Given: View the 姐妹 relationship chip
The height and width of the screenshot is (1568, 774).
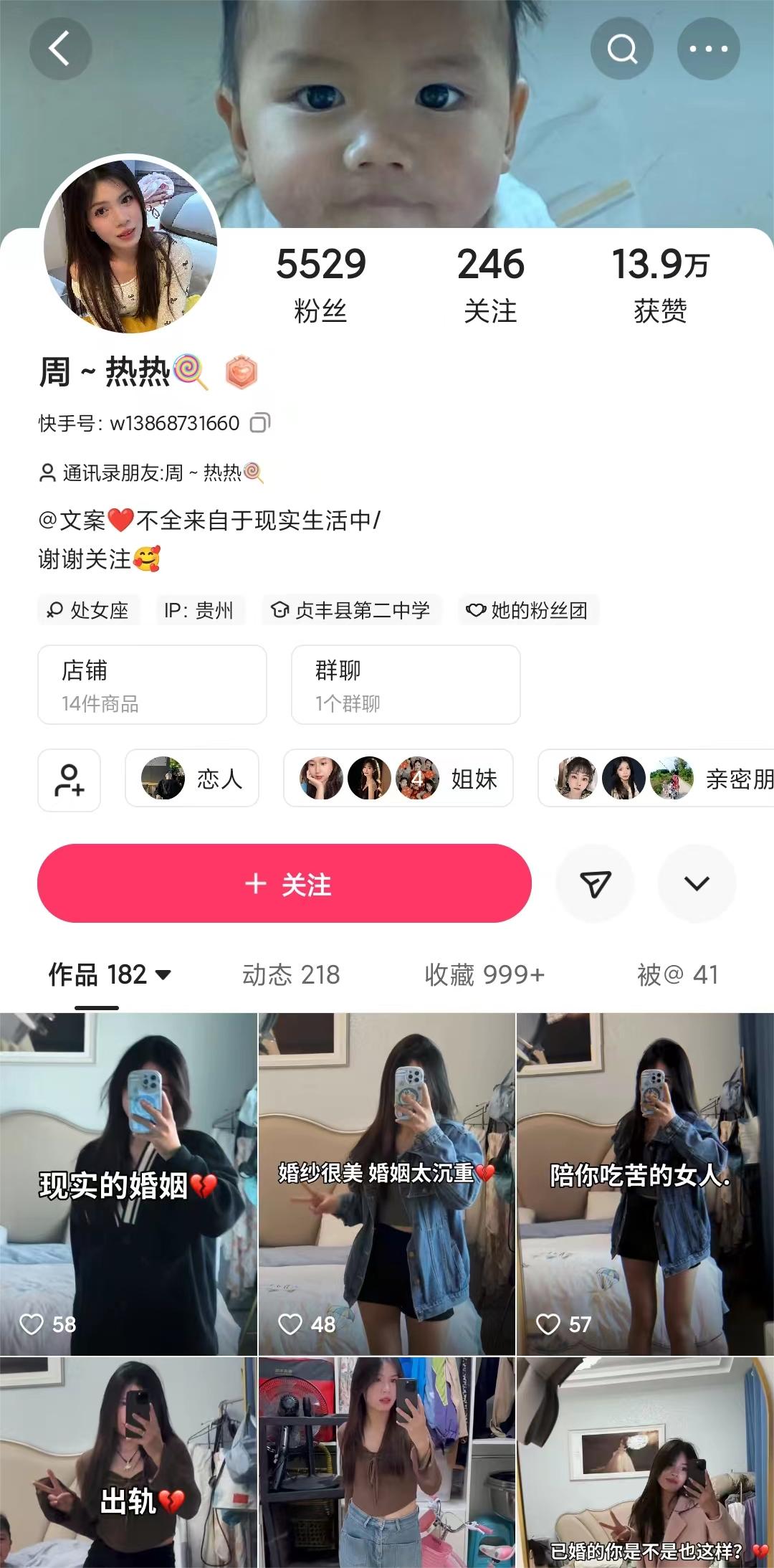Looking at the screenshot, I should 398,779.
